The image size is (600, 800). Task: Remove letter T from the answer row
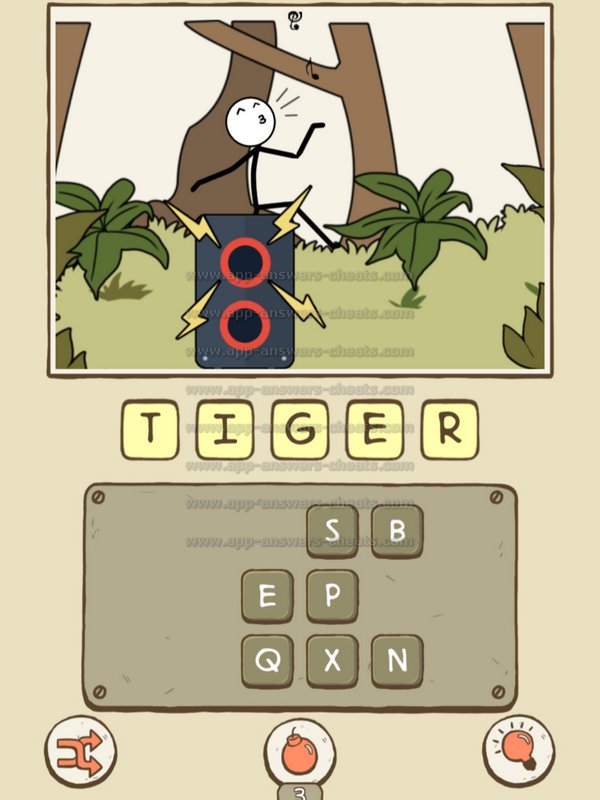coord(150,430)
